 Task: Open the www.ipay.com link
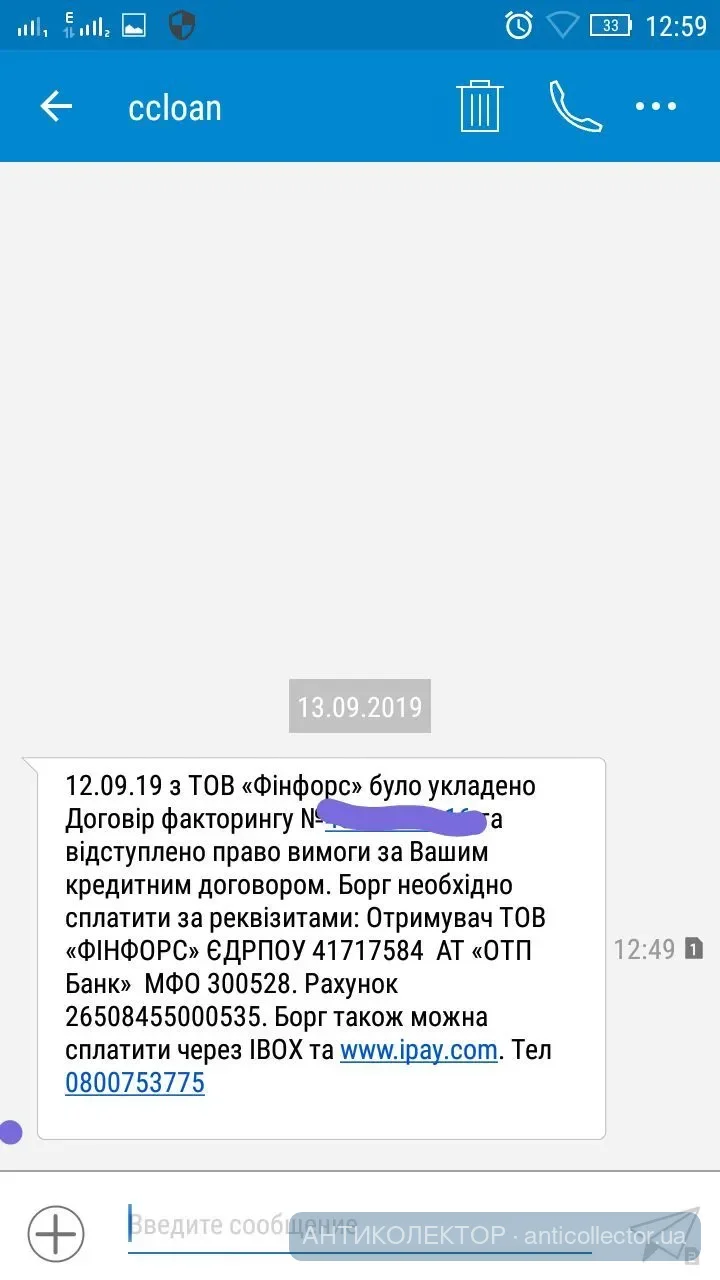click(418, 1050)
